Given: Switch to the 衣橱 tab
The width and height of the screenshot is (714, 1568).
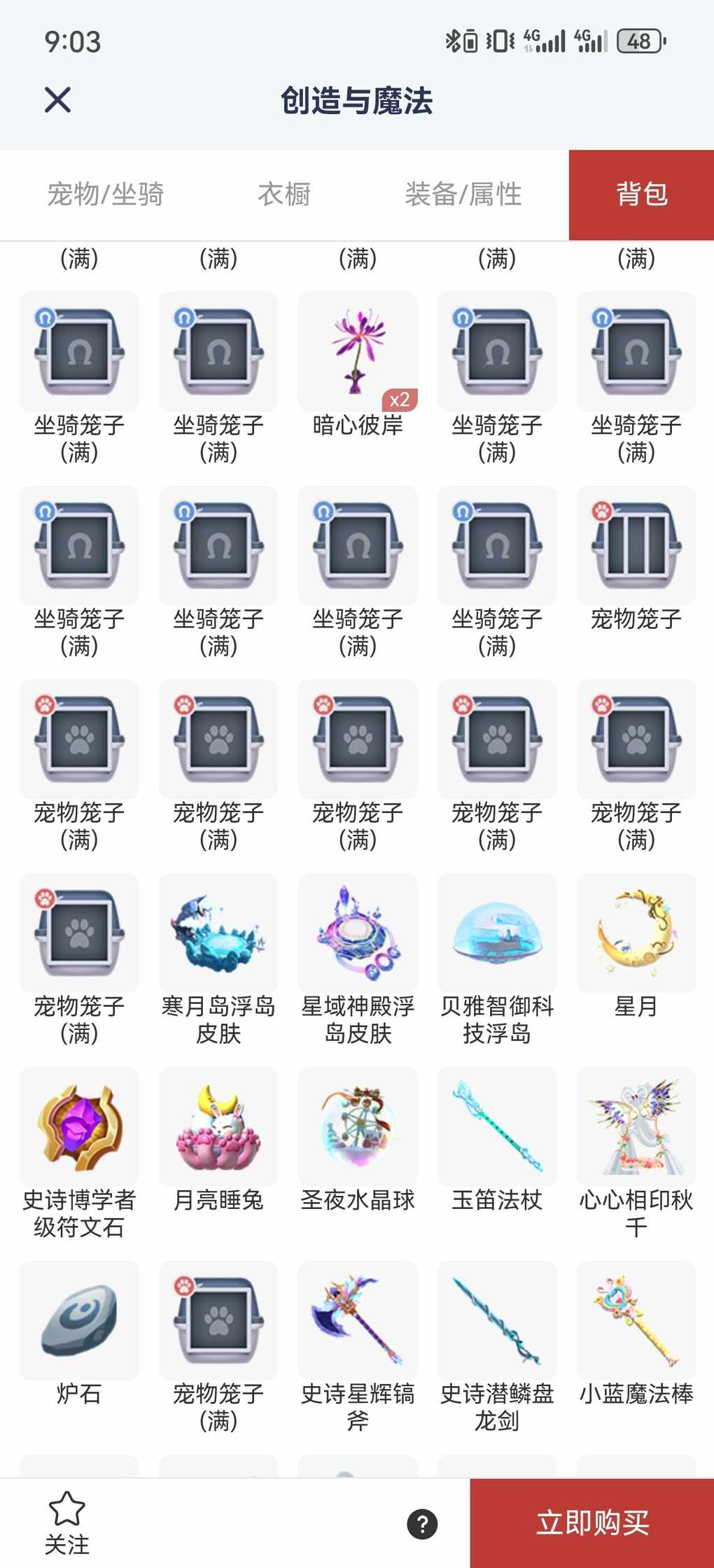Looking at the screenshot, I should (283, 195).
